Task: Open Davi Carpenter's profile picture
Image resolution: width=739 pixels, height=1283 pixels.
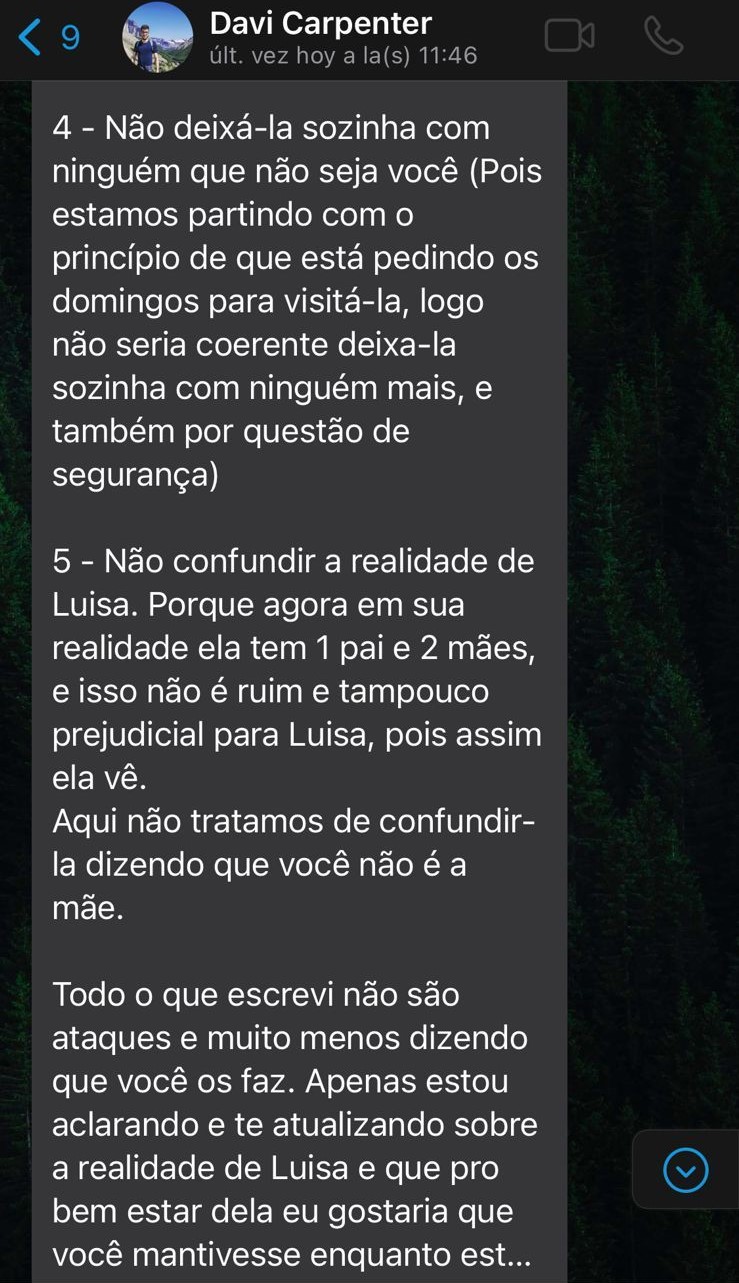Action: click(155, 40)
